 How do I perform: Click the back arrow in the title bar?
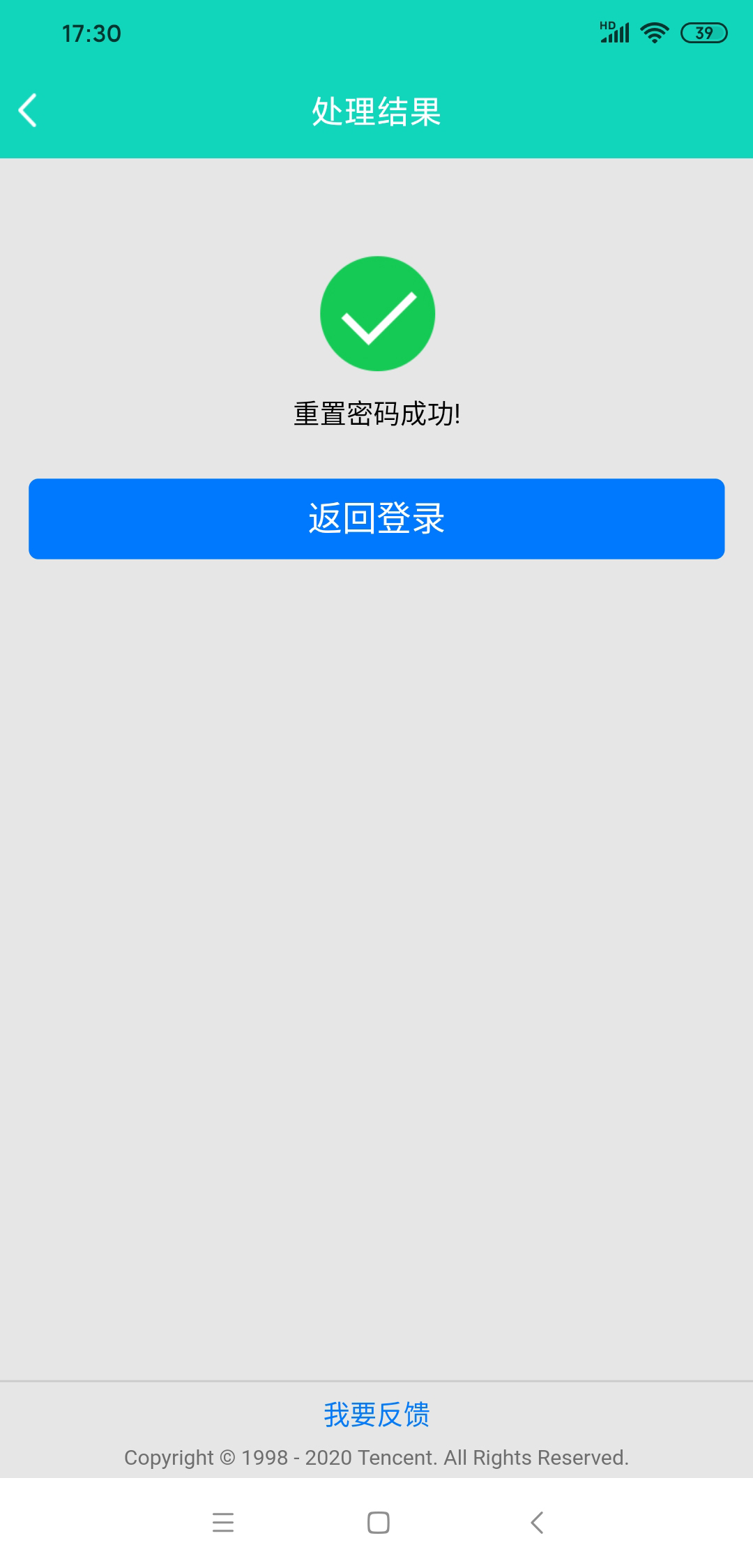[x=28, y=110]
